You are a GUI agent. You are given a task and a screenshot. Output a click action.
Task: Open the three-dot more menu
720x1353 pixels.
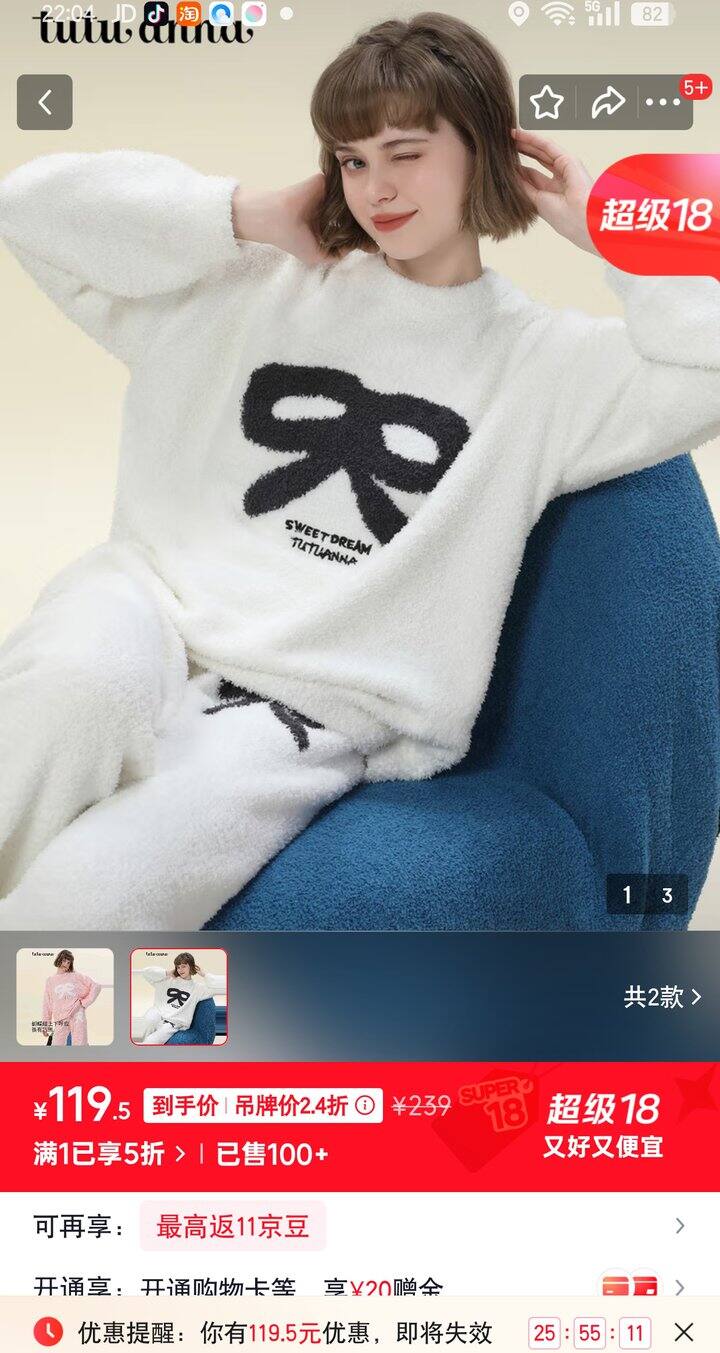(663, 102)
